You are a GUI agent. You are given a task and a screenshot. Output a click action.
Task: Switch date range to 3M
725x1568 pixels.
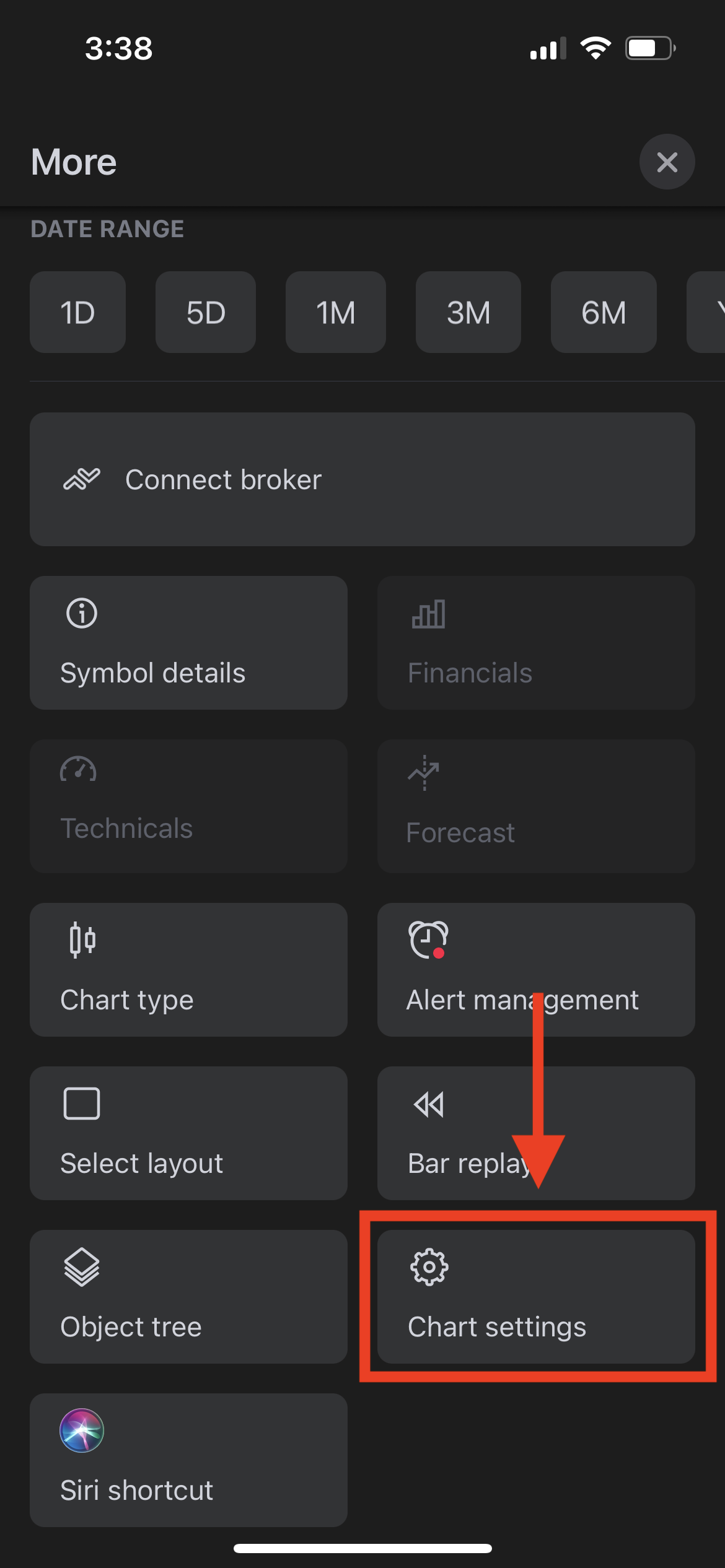[468, 312]
